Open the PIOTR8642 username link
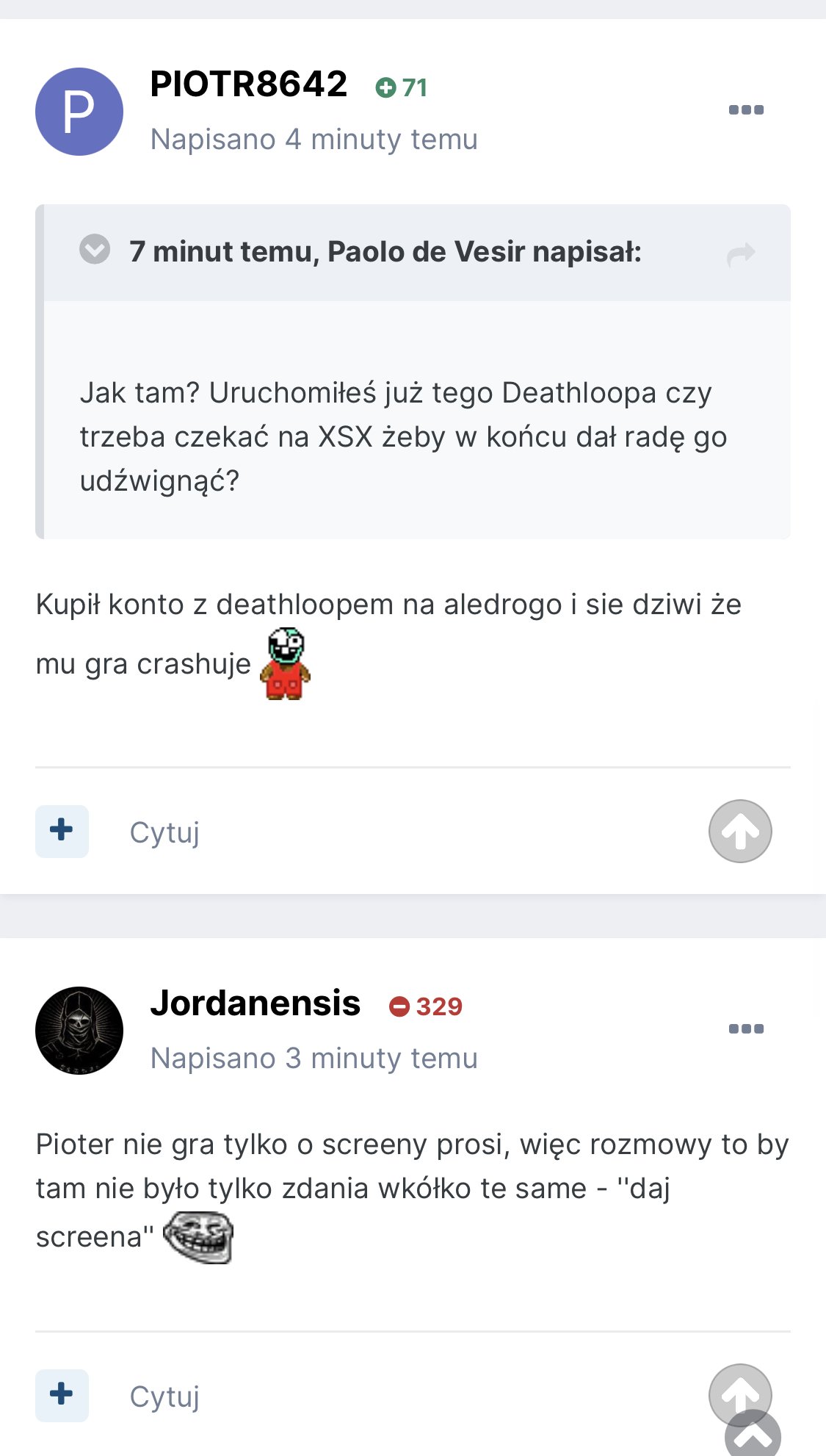Image resolution: width=826 pixels, height=1456 pixels. coord(249,84)
